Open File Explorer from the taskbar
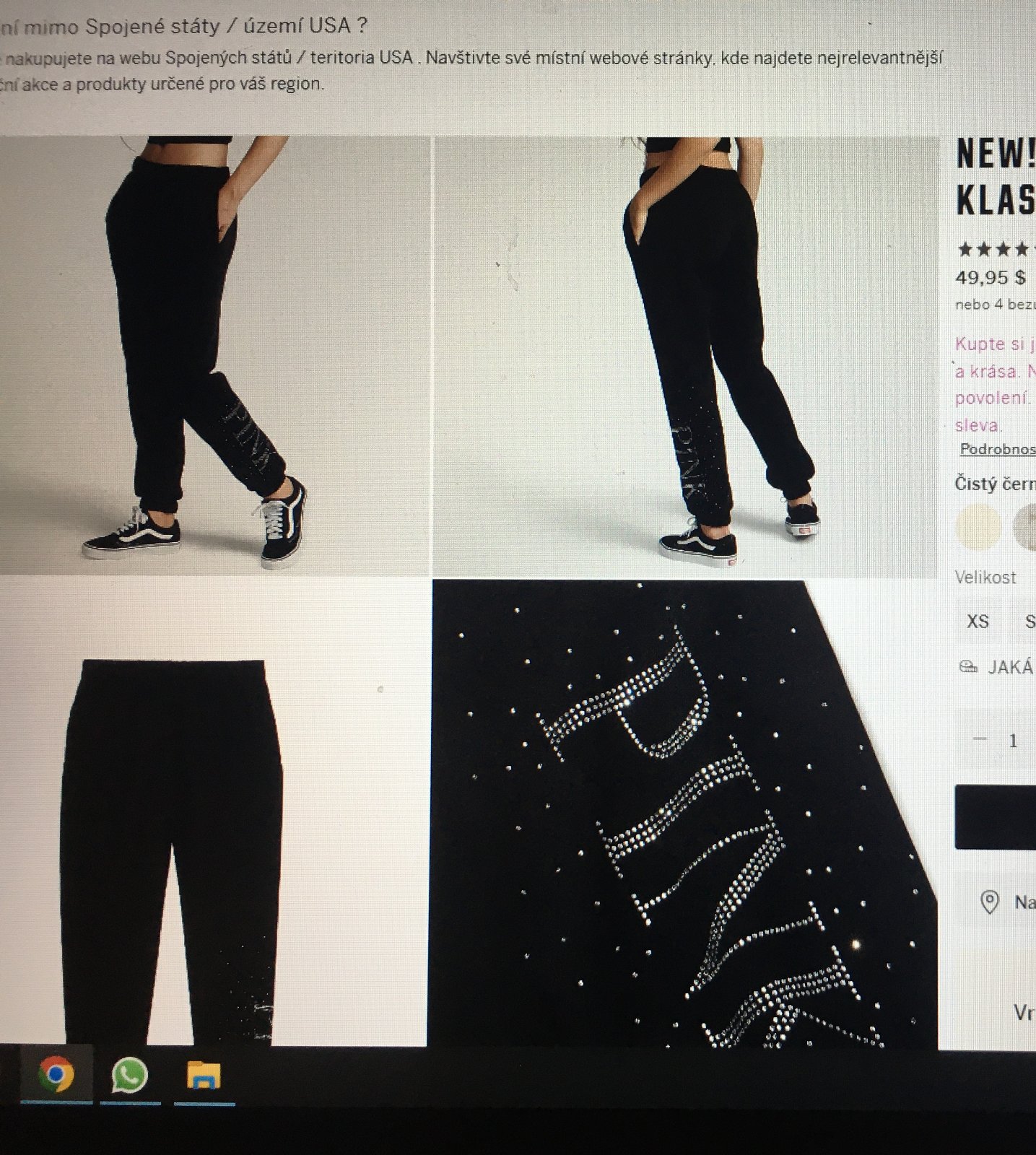The height and width of the screenshot is (1155, 1036). click(x=204, y=1076)
